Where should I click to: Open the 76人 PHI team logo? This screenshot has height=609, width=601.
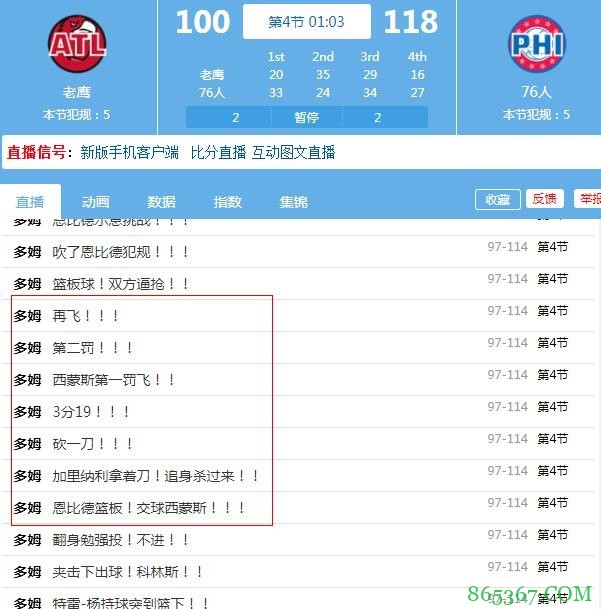537,44
